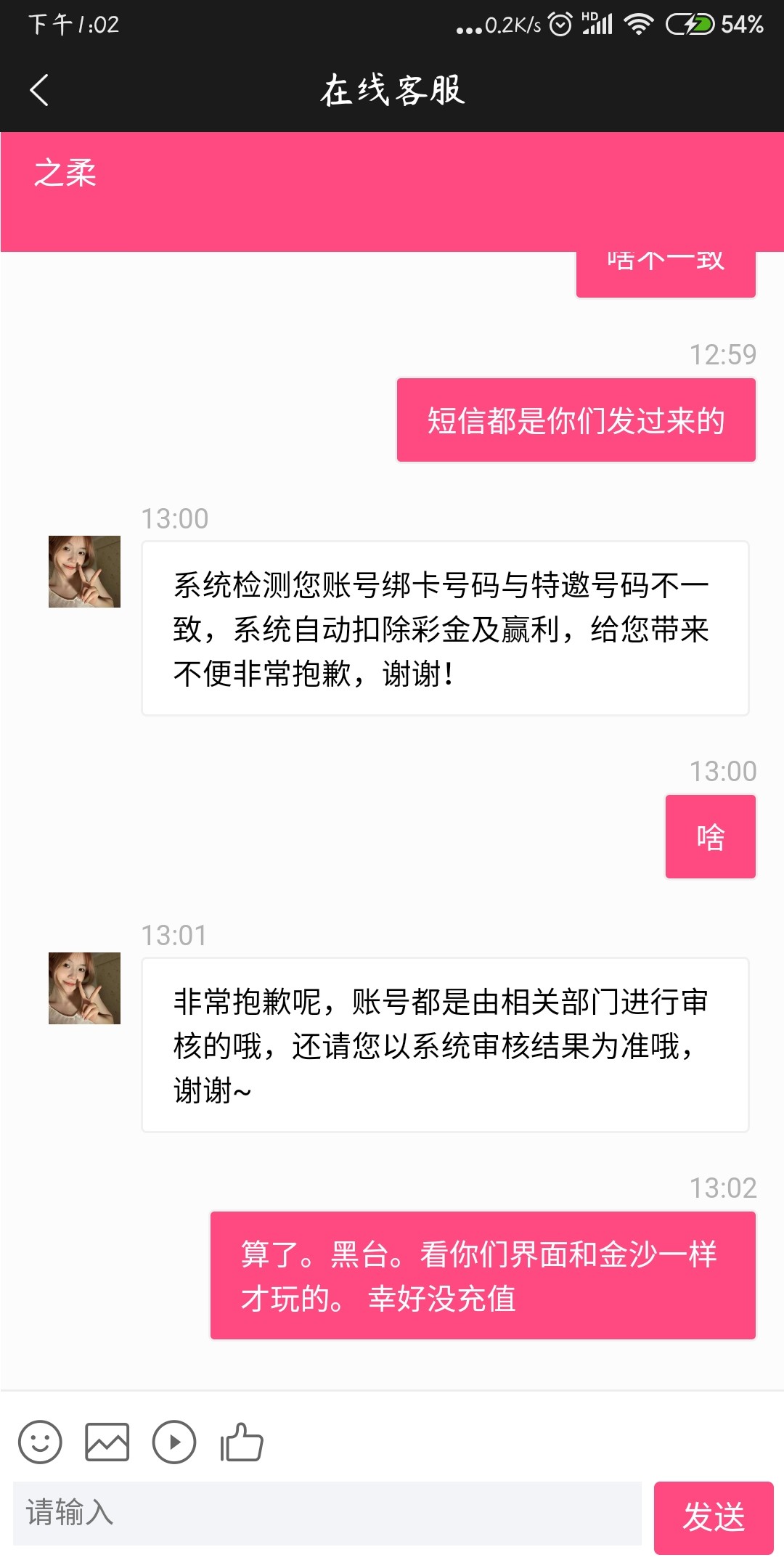The width and height of the screenshot is (784, 1568).
Task: Focus the 请输入 message field
Action: click(x=327, y=1514)
